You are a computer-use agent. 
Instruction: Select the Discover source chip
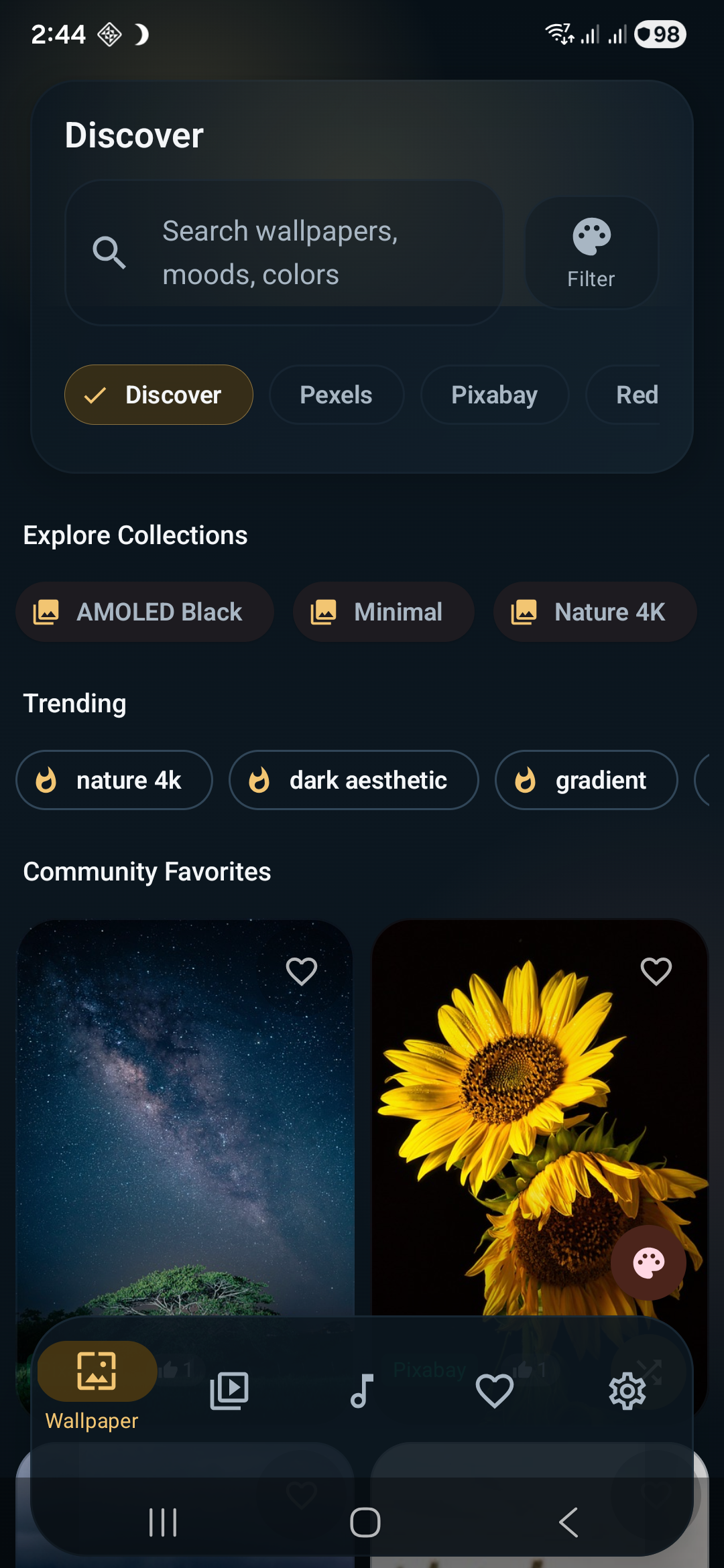(158, 395)
